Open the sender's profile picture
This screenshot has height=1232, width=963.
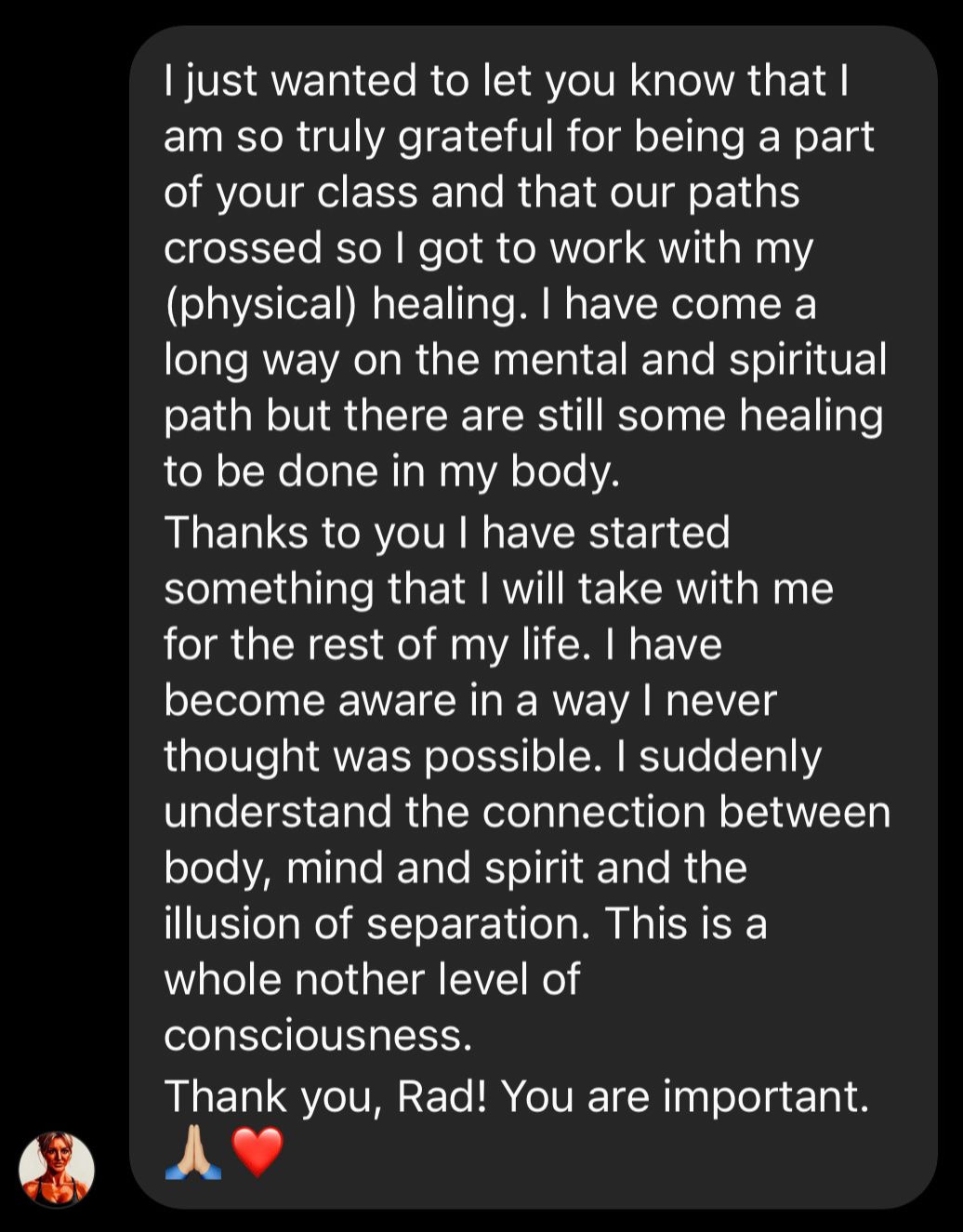pos(57,1168)
